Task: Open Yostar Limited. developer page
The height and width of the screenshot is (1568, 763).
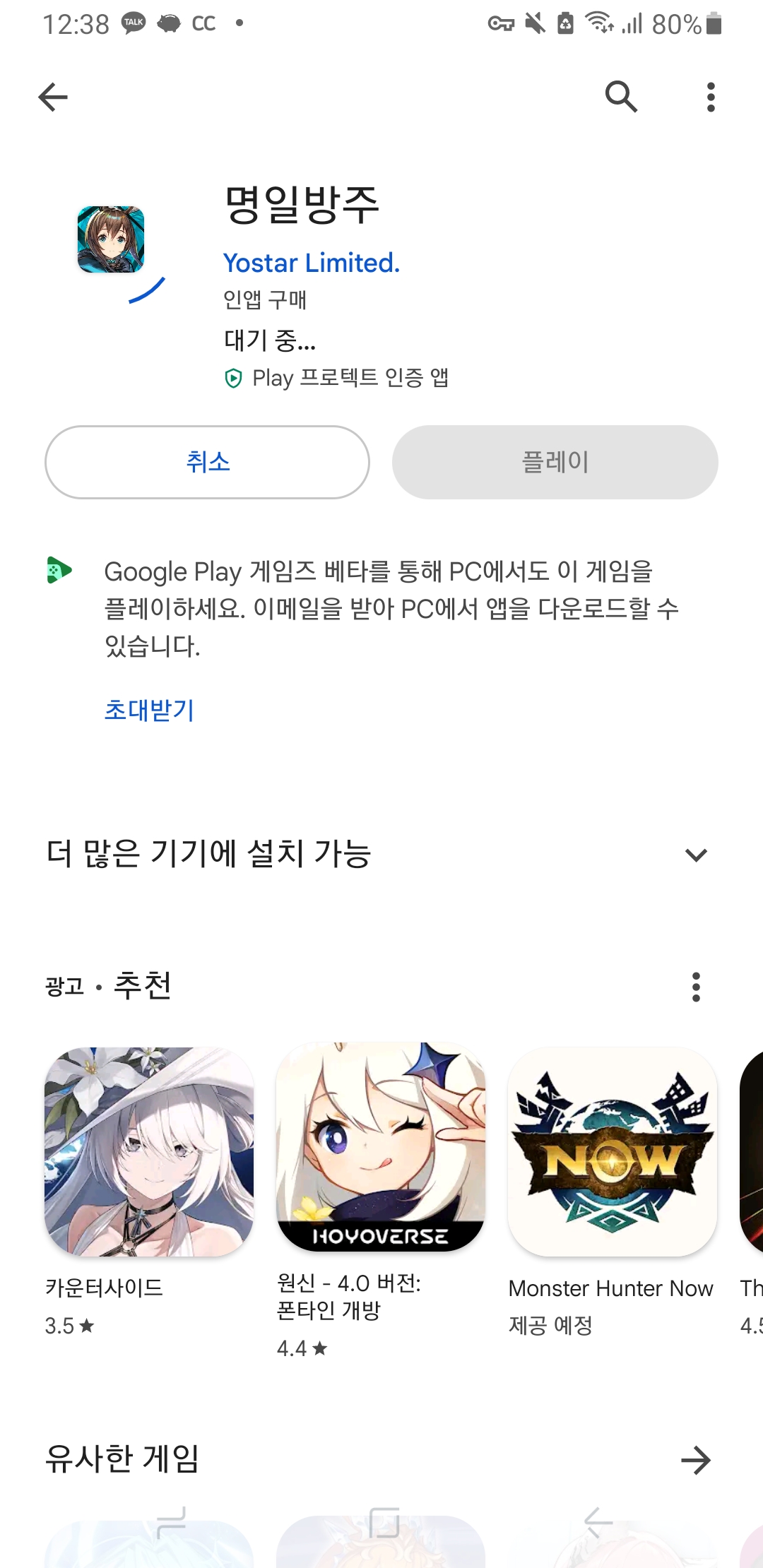Action: 312,263
